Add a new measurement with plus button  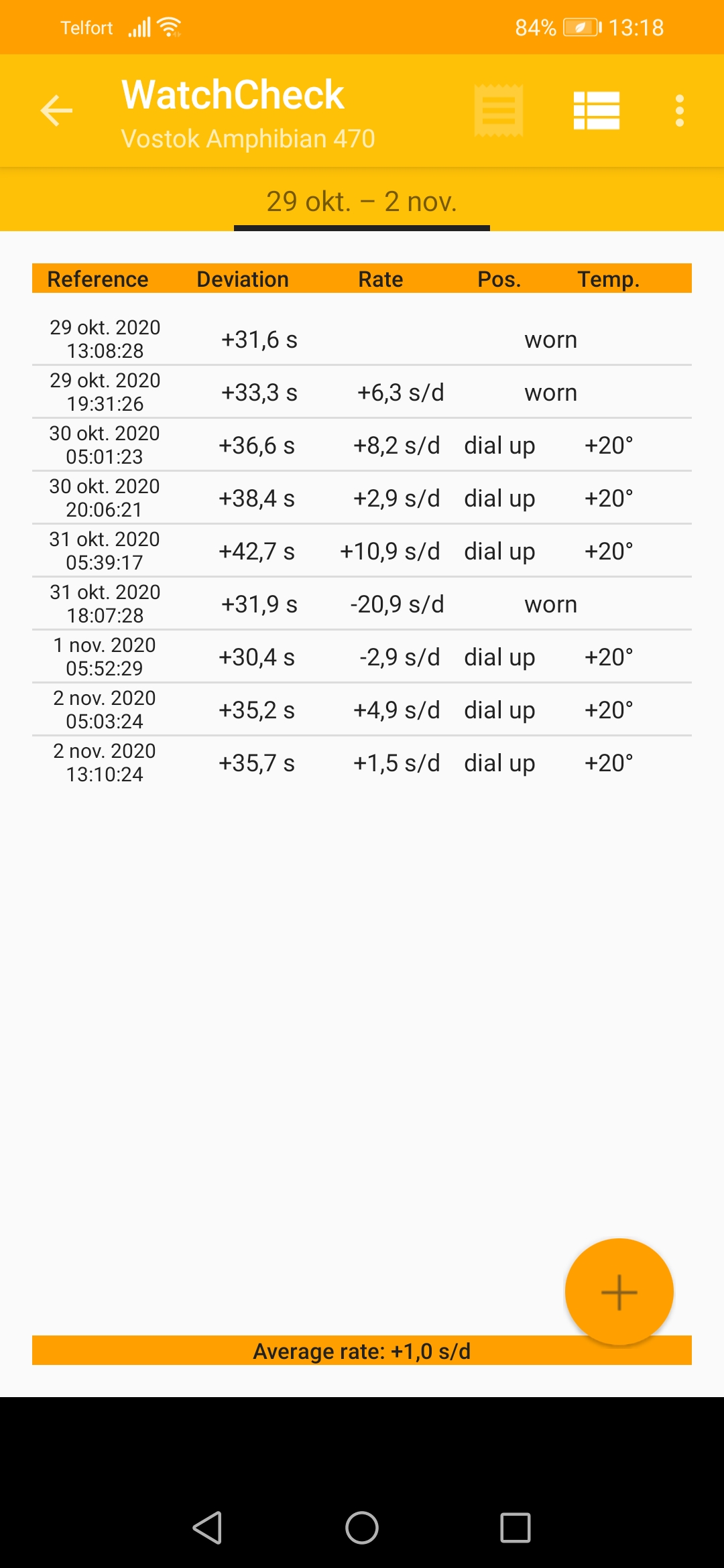click(619, 1292)
